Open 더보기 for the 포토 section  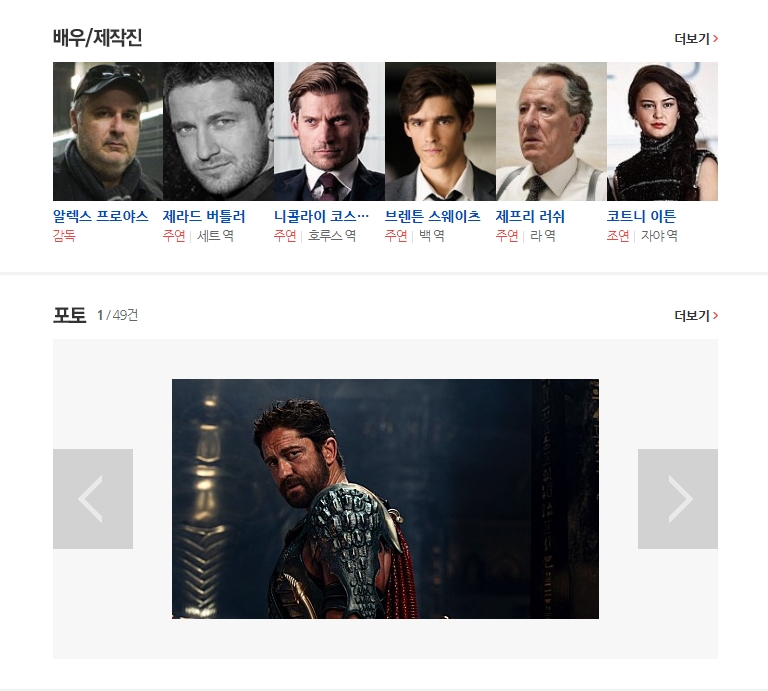tap(696, 316)
